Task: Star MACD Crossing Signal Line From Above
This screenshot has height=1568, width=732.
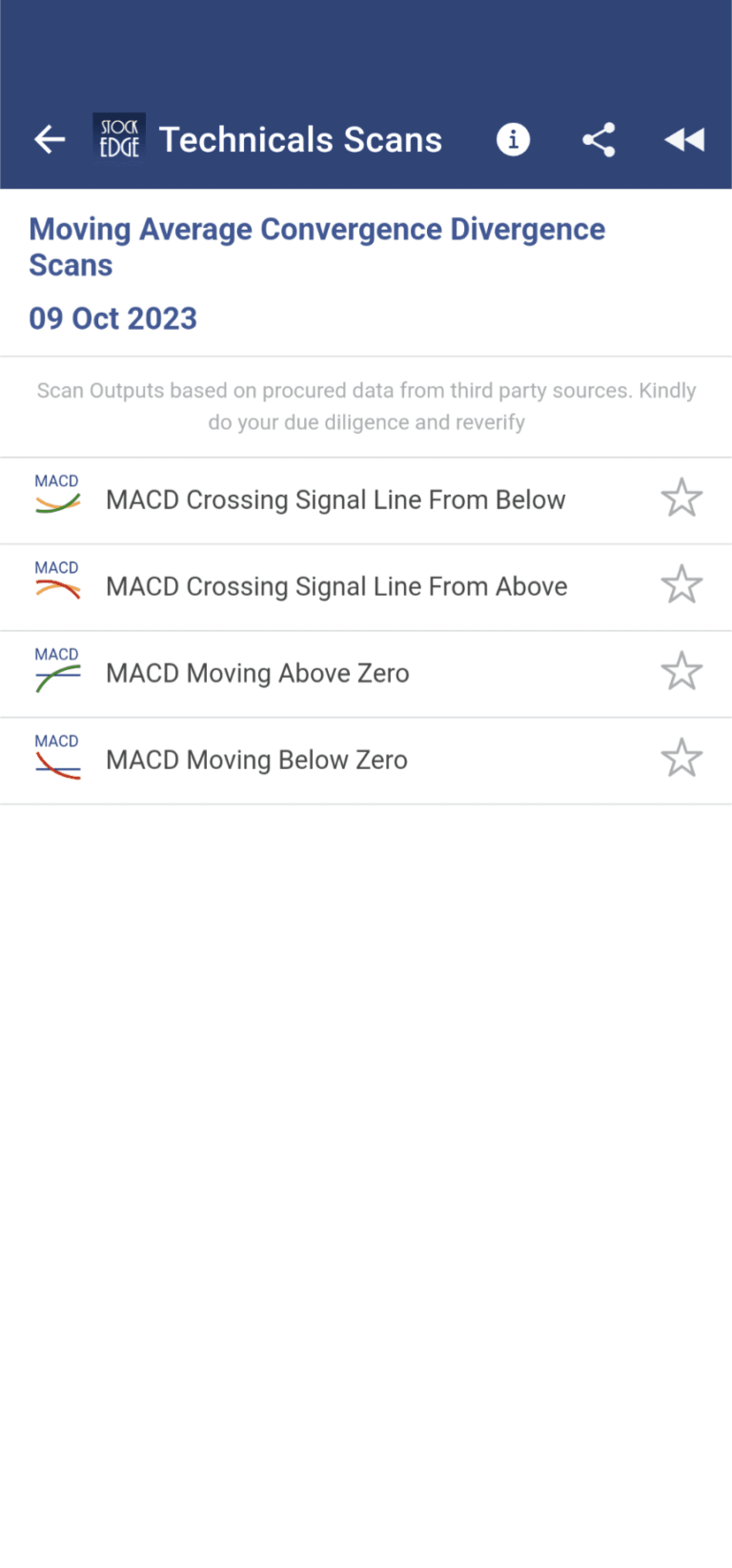Action: (x=681, y=585)
